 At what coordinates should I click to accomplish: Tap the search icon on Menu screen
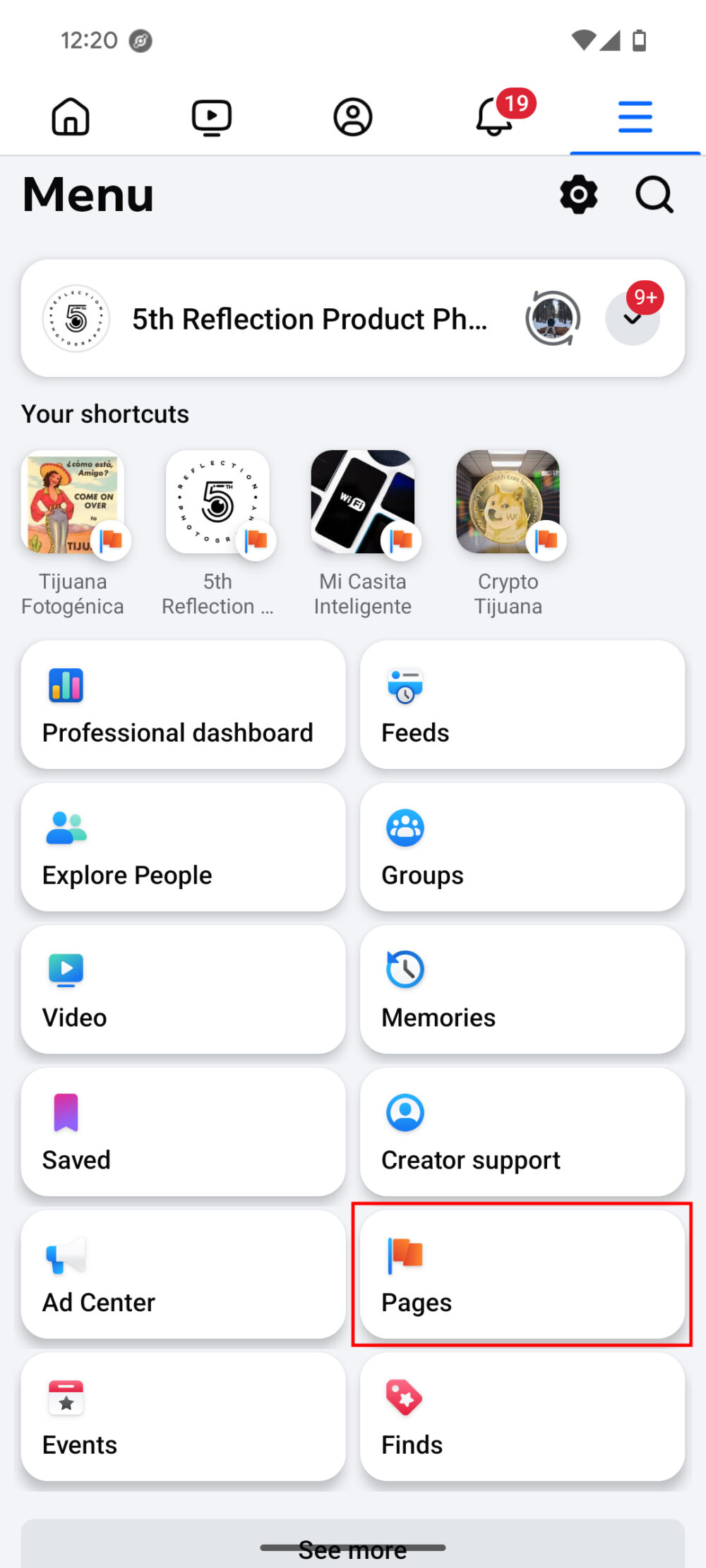tap(653, 195)
